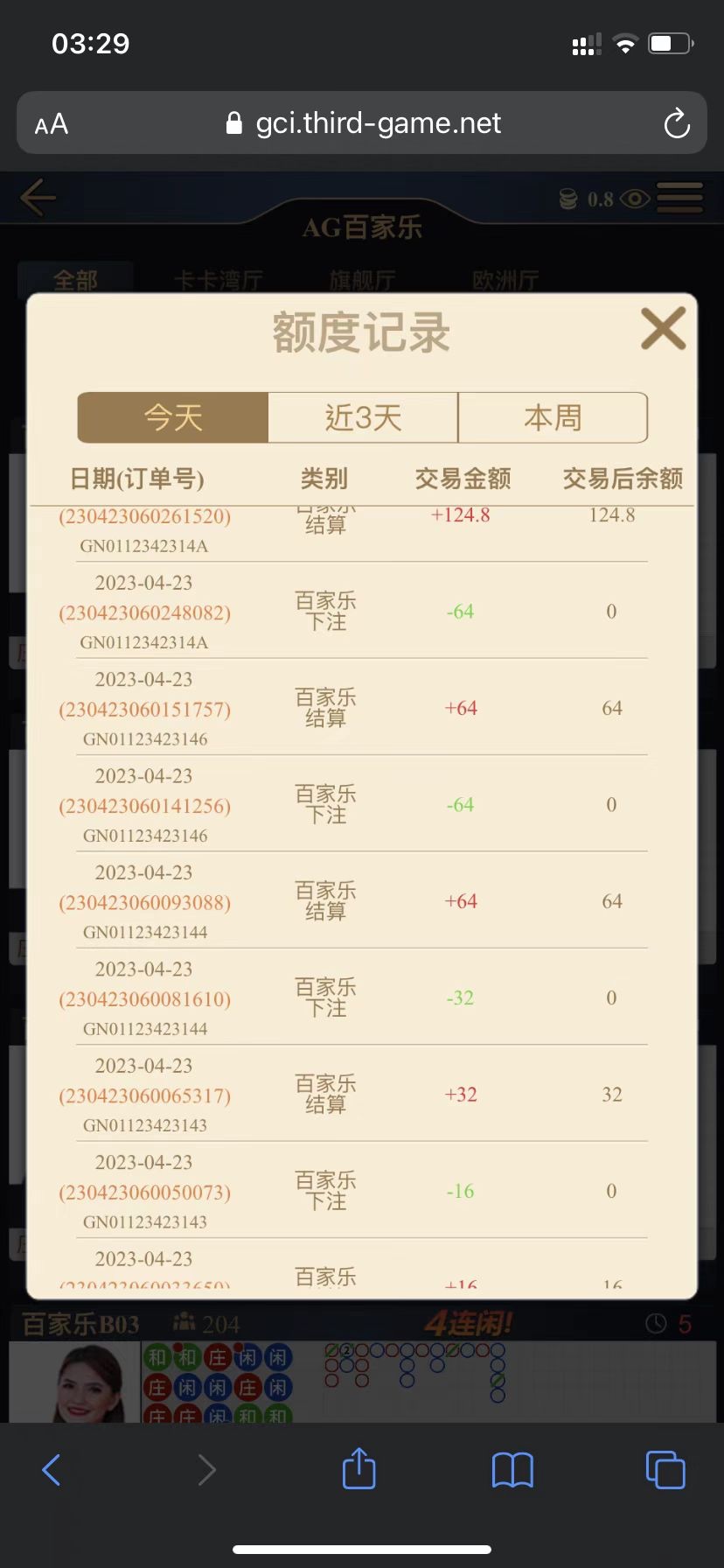Switch to the 近3天 tab
The width and height of the screenshot is (724, 1568).
pyautogui.click(x=363, y=417)
